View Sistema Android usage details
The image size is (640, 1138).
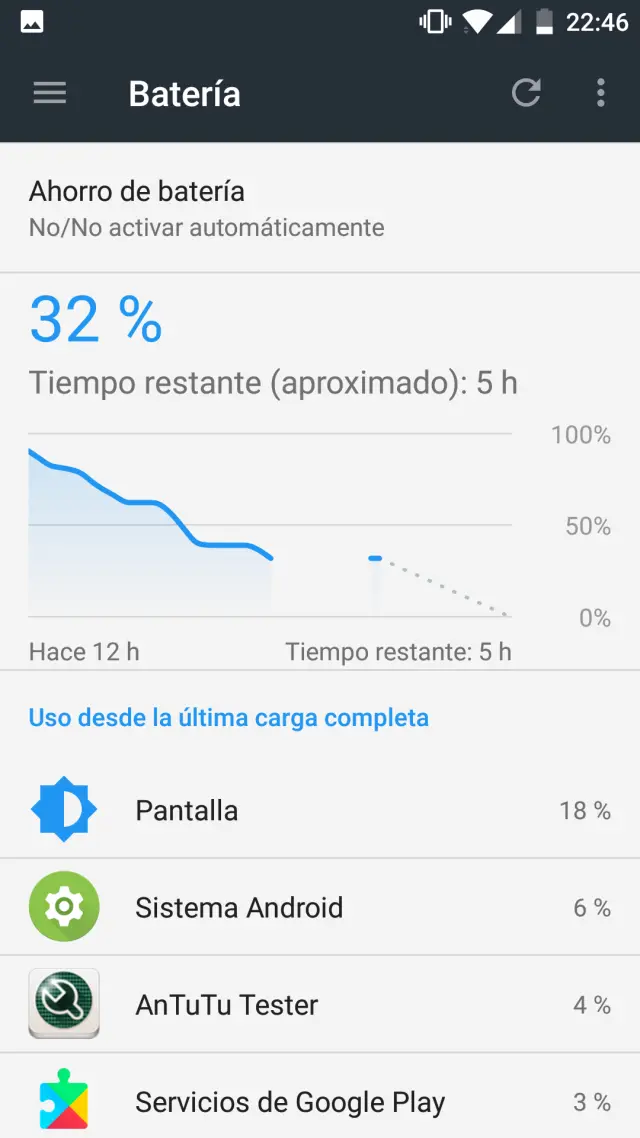(x=320, y=907)
